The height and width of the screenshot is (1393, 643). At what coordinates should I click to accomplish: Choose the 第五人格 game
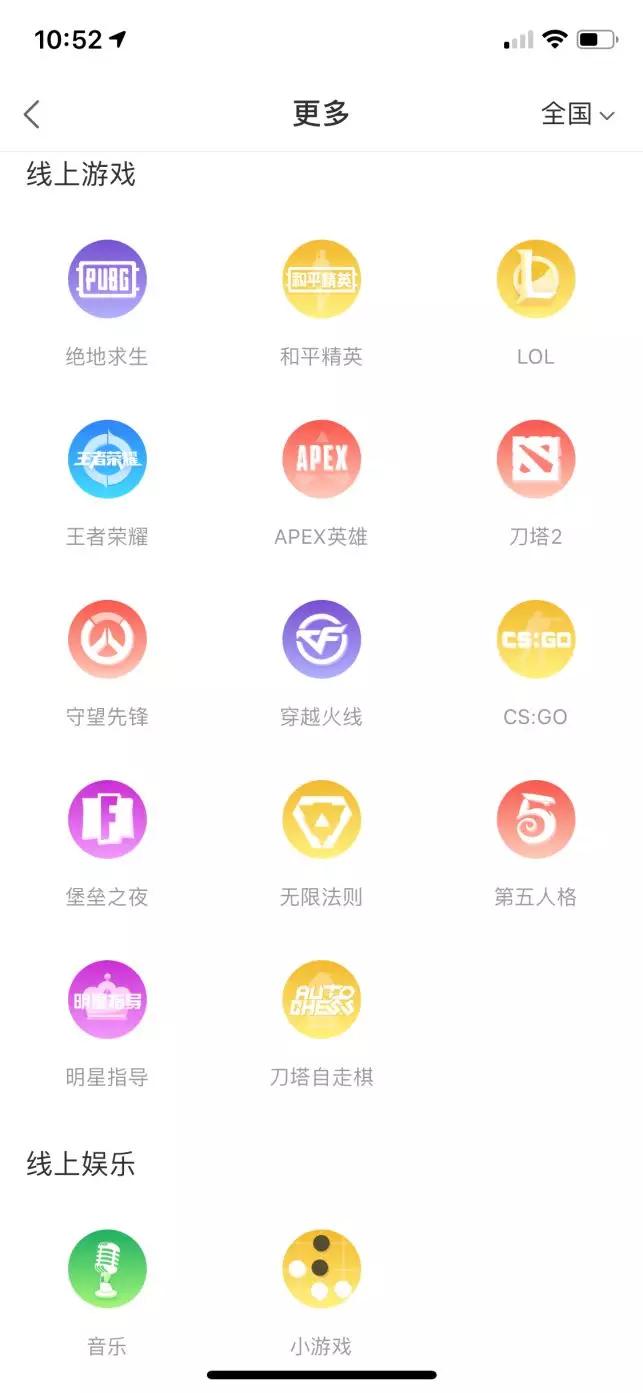(536, 819)
